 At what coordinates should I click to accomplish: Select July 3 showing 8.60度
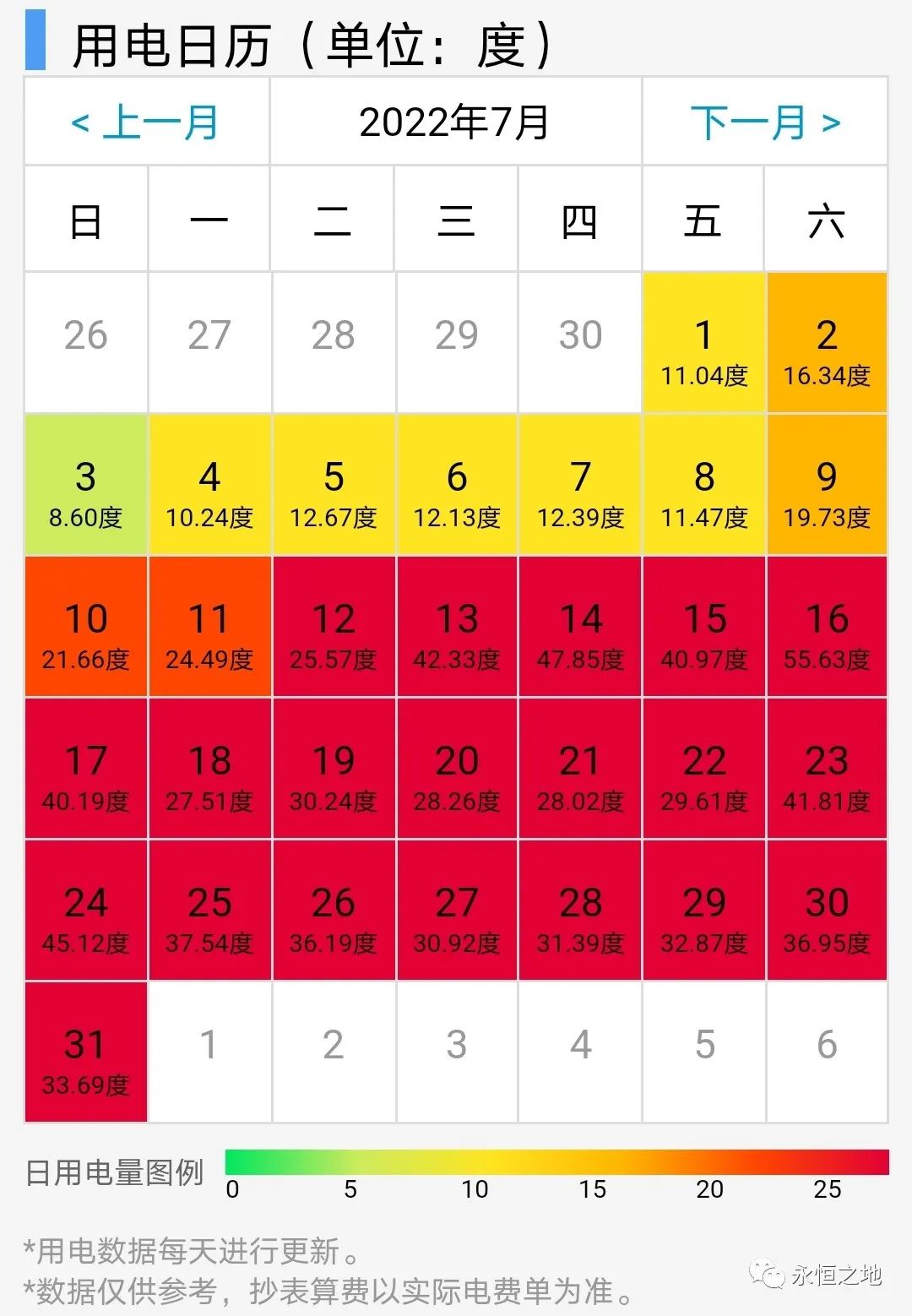84,484
